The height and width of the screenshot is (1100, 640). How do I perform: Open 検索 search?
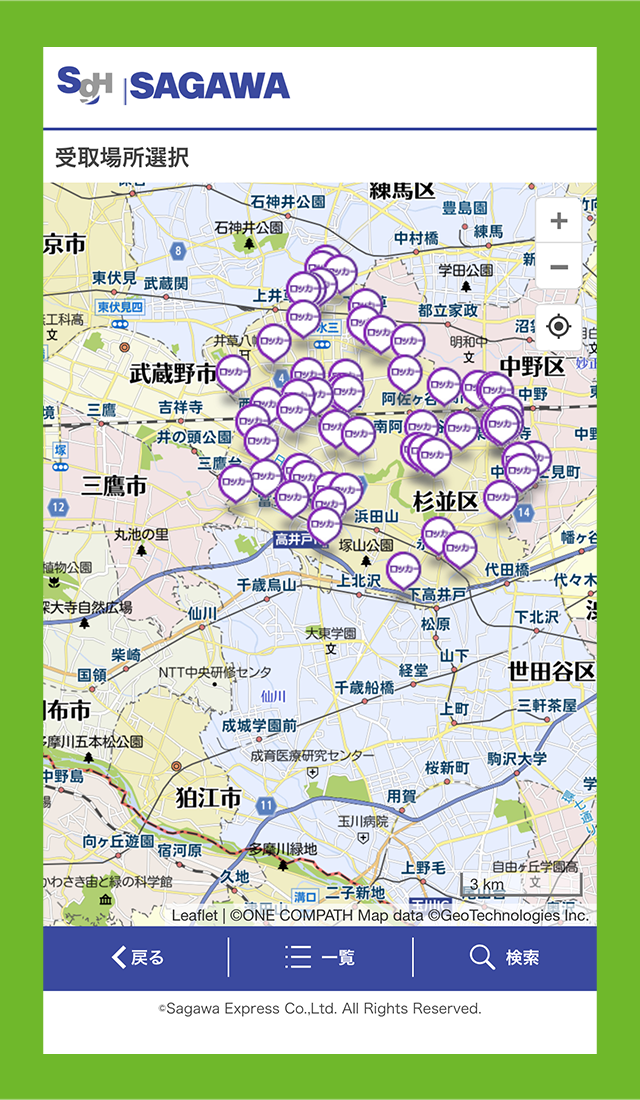point(505,958)
